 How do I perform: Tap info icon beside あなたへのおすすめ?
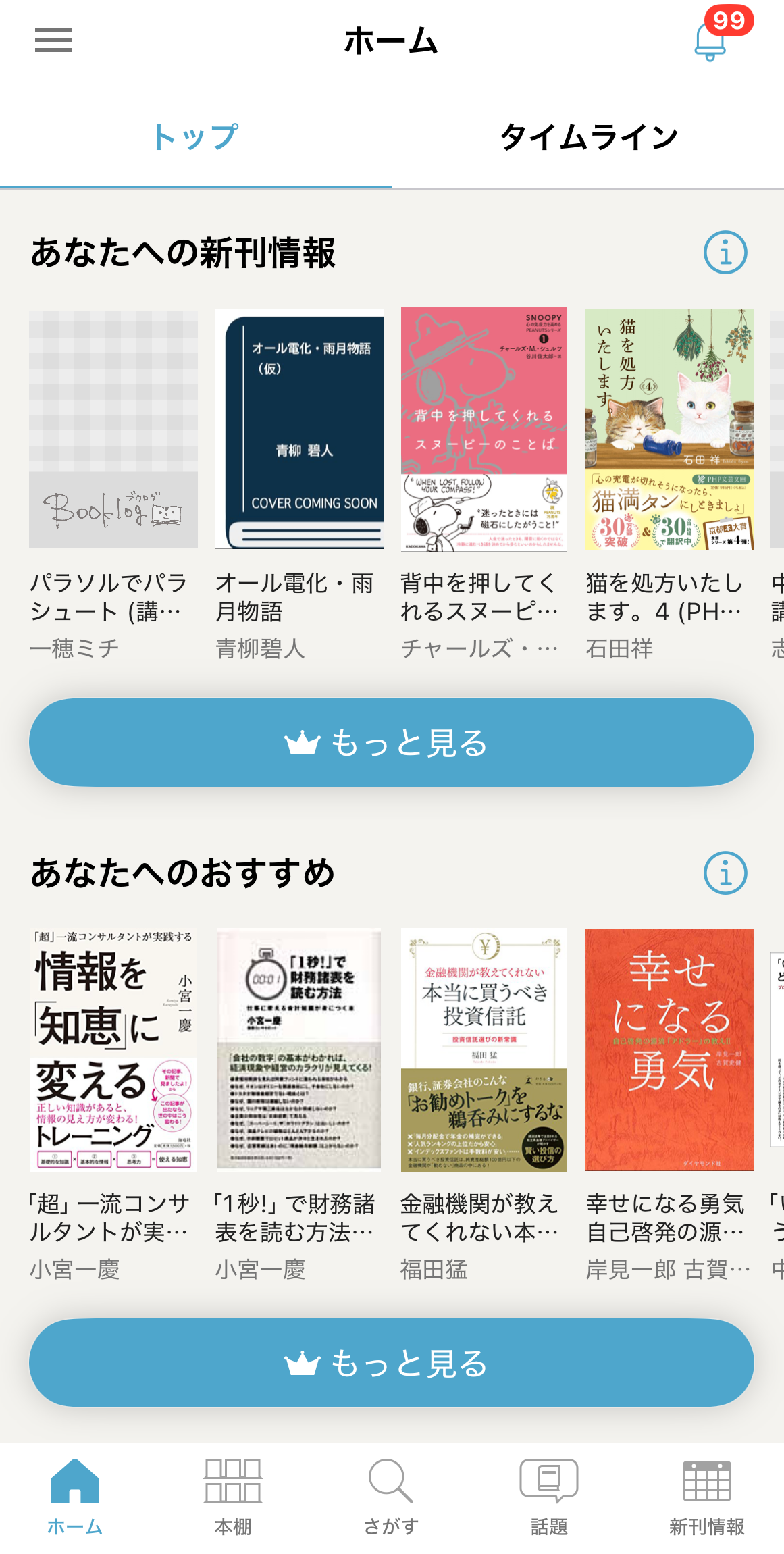pyautogui.click(x=725, y=873)
